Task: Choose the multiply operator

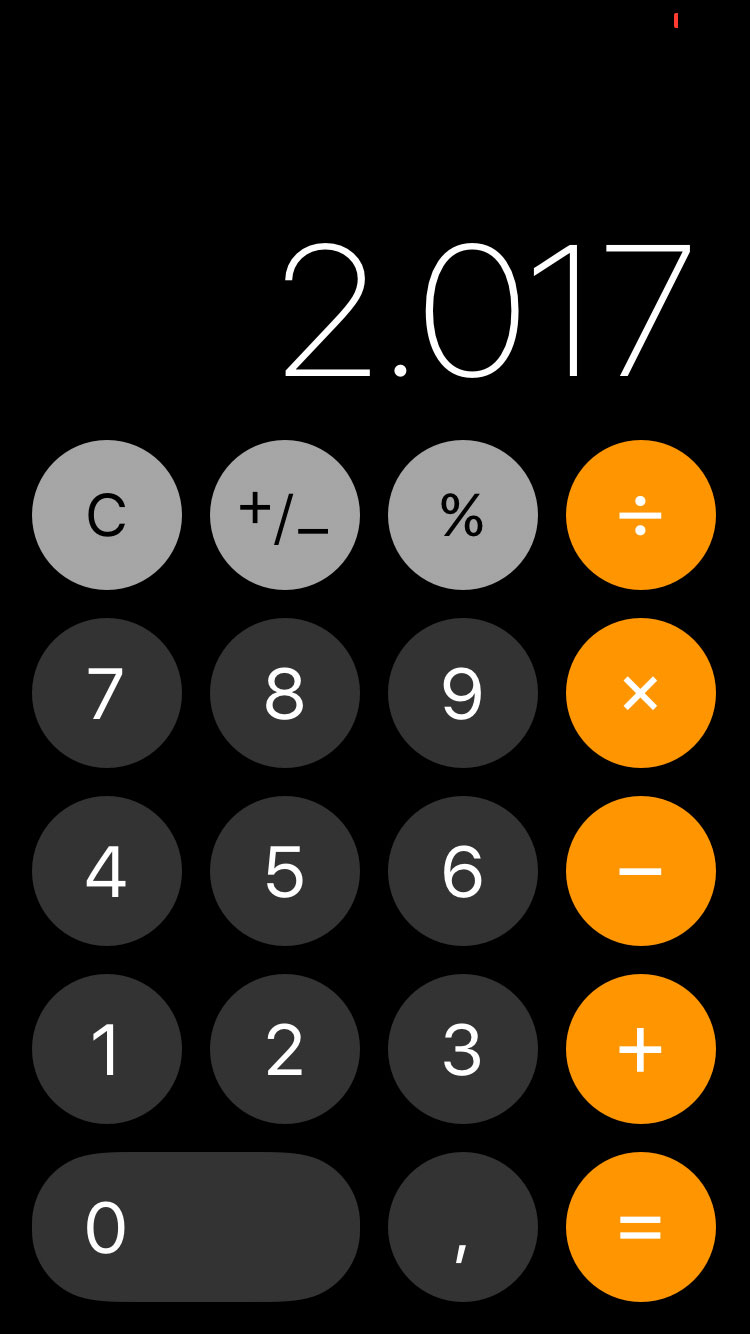Action: tap(641, 693)
